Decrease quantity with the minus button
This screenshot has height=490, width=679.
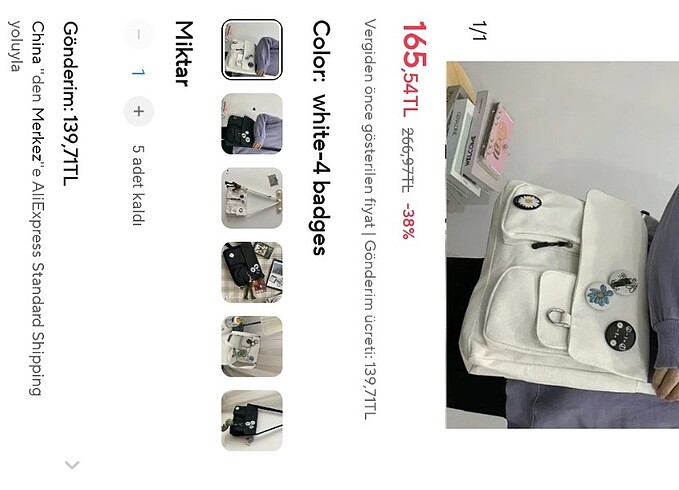click(139, 34)
